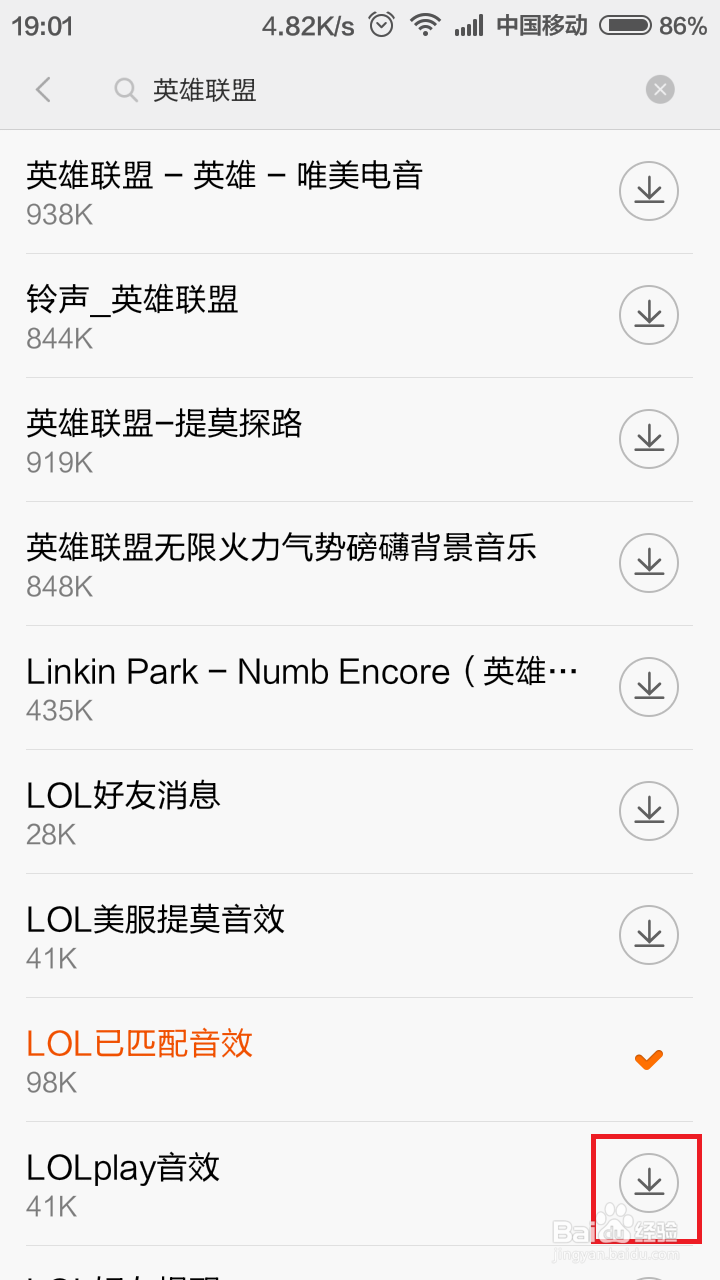Download 英雄联盟 - 英雄 - 唯美电音
The height and width of the screenshot is (1280, 720).
pyautogui.click(x=649, y=191)
